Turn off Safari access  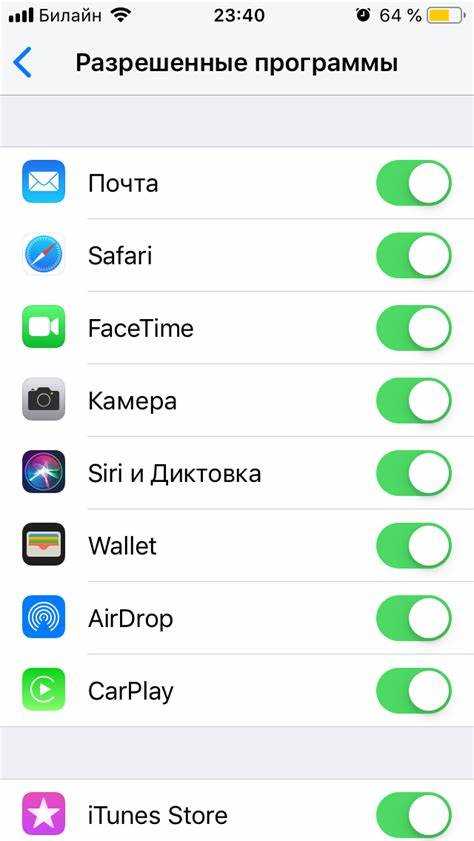(x=414, y=255)
